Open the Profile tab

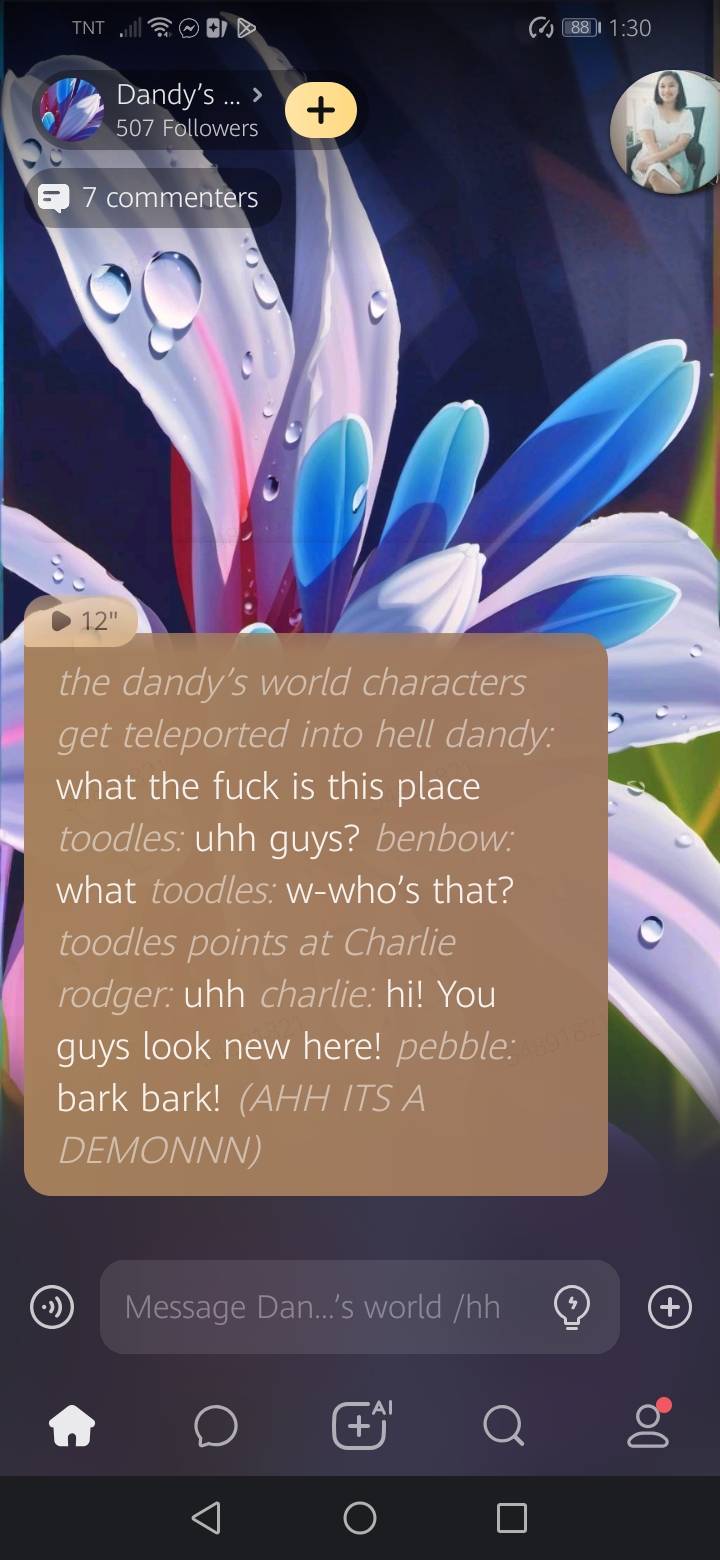[x=648, y=1426]
